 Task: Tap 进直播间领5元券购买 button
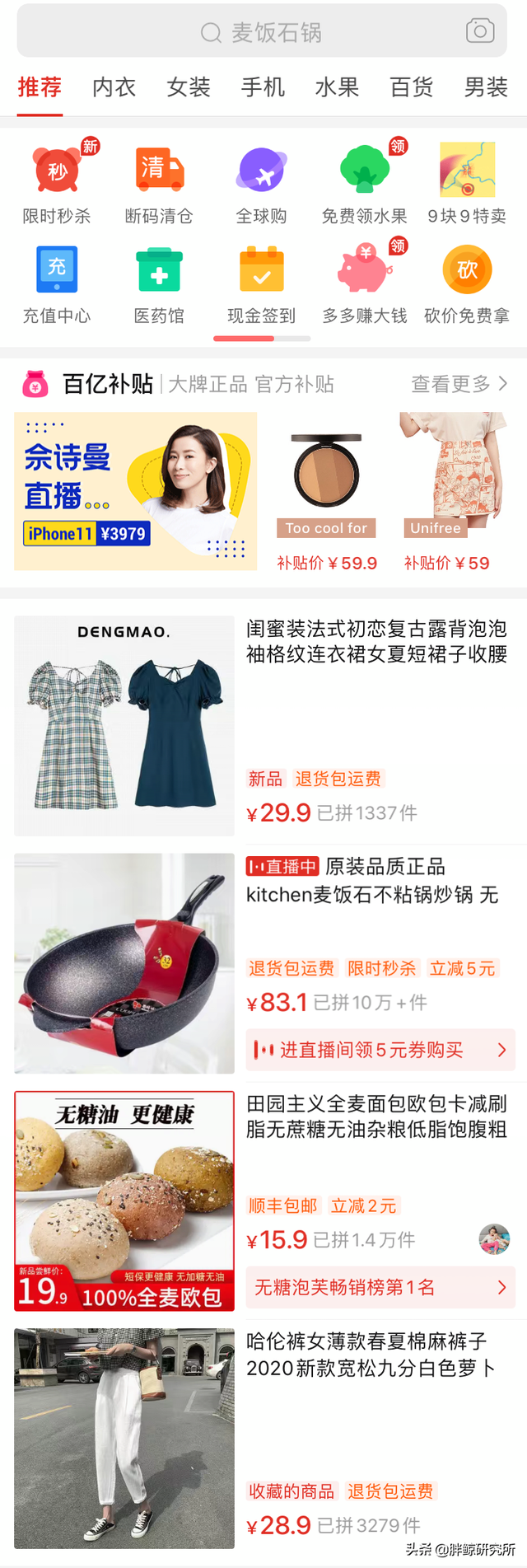coord(380,1050)
